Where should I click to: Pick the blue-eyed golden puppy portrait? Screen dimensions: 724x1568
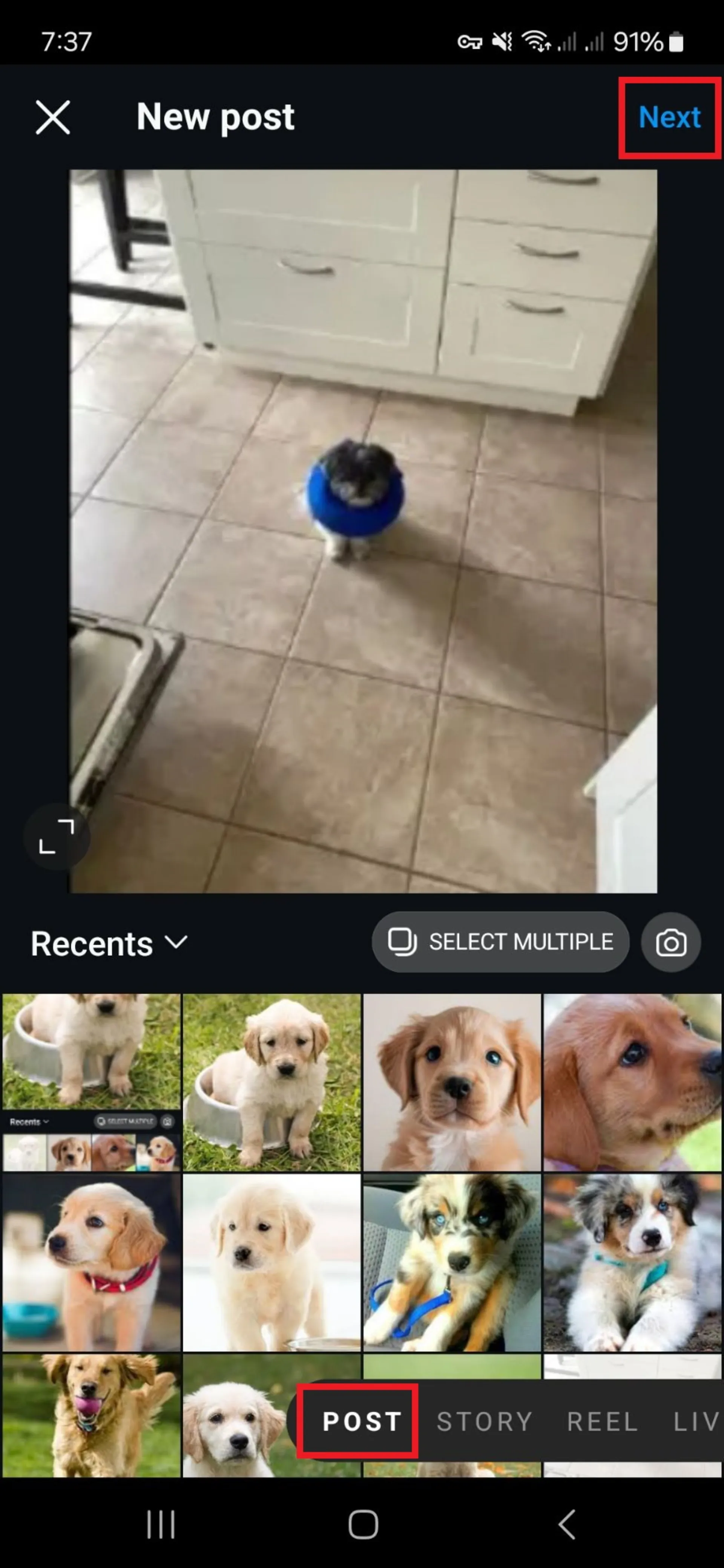pos(452,1082)
